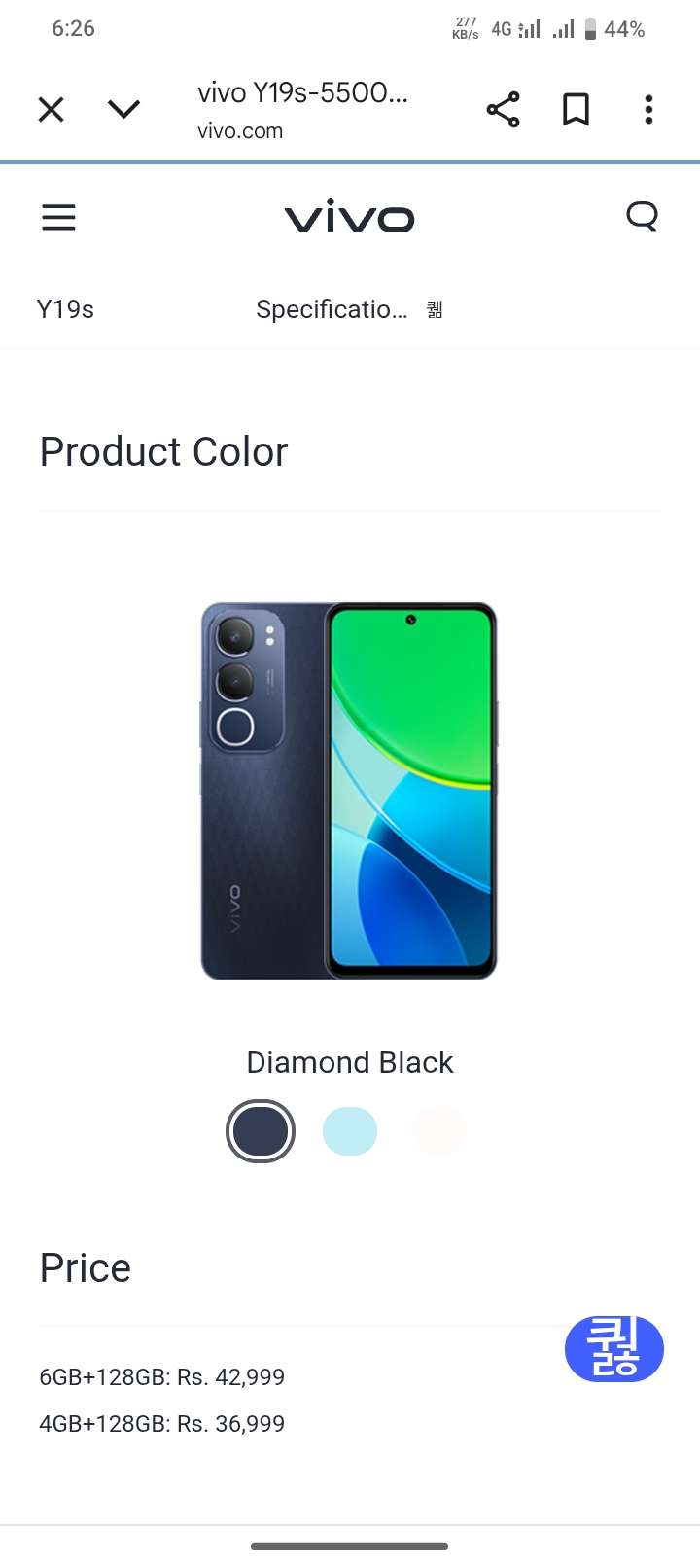Select the light blue color swatch
This screenshot has width=700, height=1568.
tap(350, 1131)
